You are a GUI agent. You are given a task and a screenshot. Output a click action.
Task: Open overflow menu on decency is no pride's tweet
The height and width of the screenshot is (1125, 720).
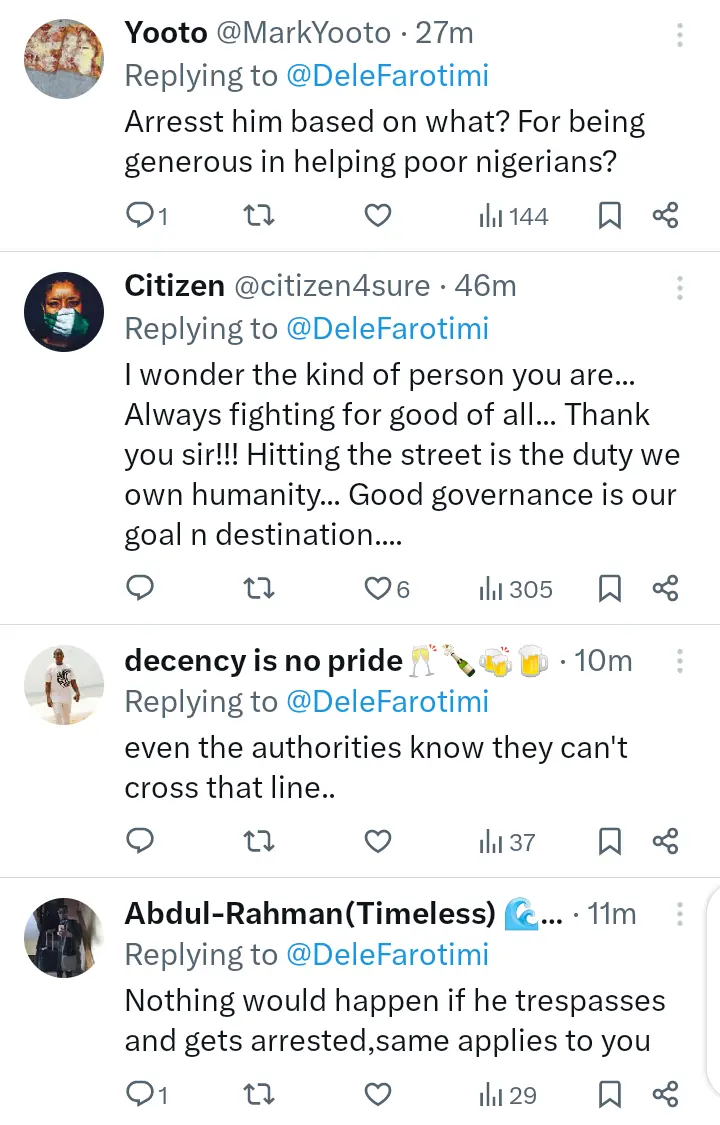click(x=680, y=661)
